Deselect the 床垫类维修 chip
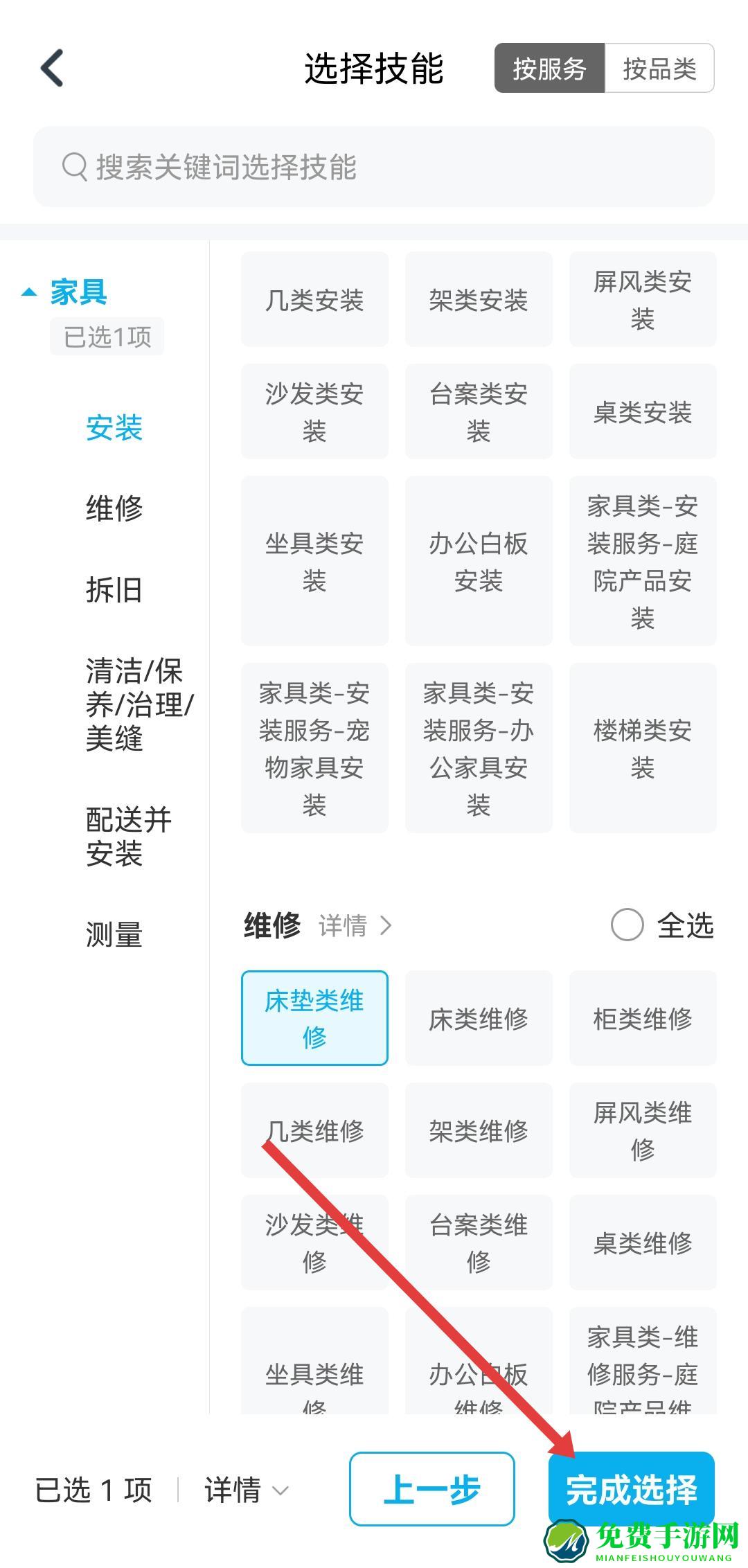 click(x=314, y=1018)
